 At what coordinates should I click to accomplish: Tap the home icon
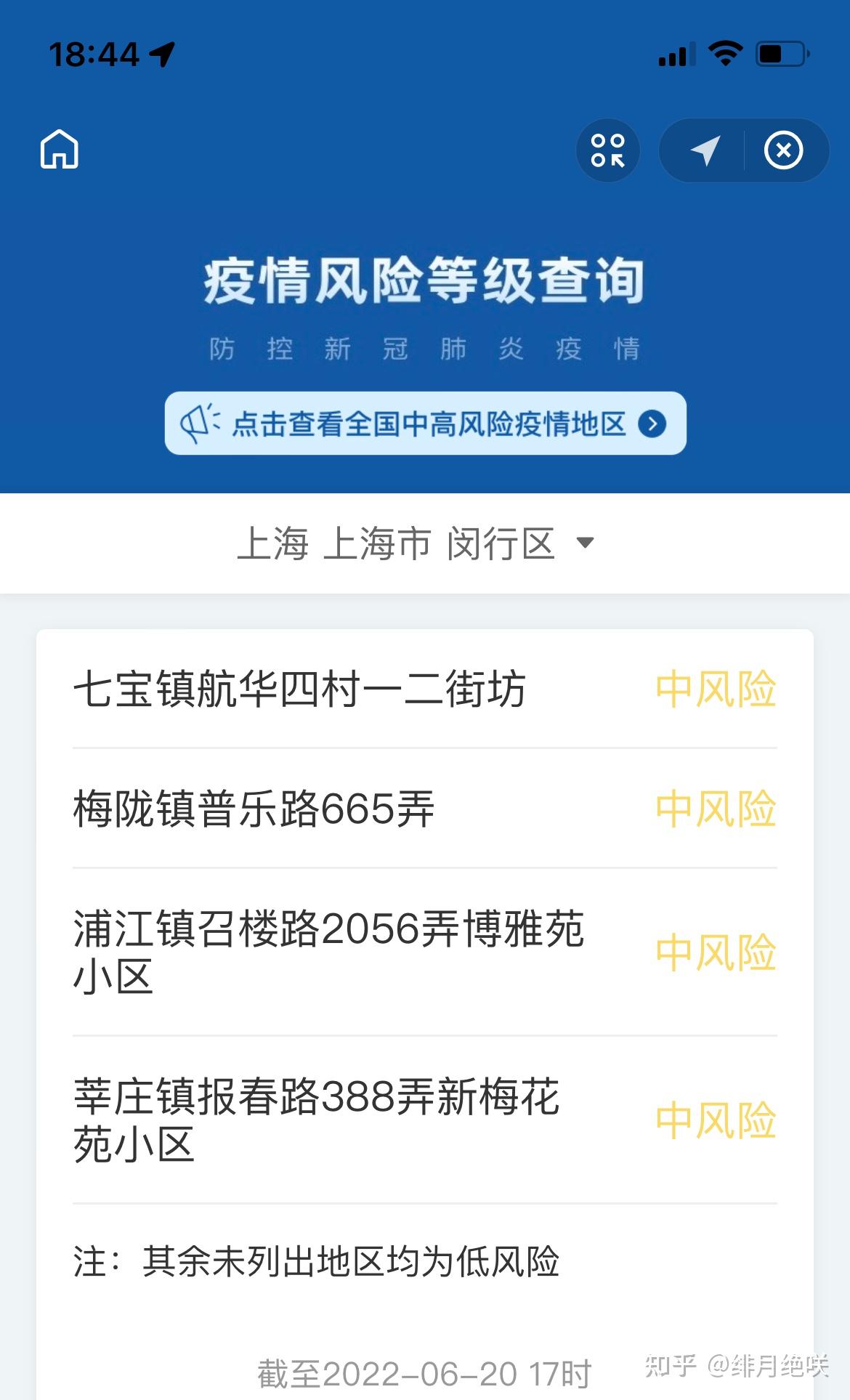pos(59,150)
